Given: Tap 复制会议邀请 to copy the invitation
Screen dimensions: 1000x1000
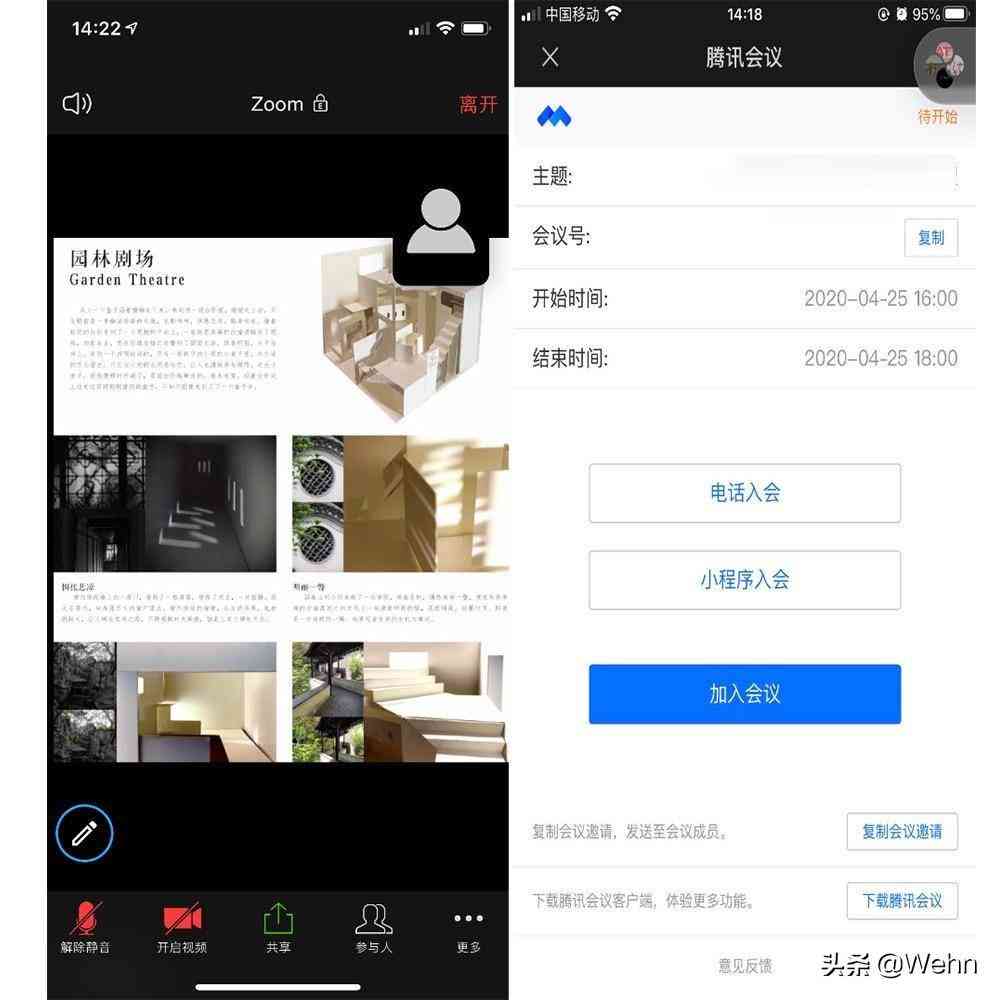Looking at the screenshot, I should [x=901, y=832].
